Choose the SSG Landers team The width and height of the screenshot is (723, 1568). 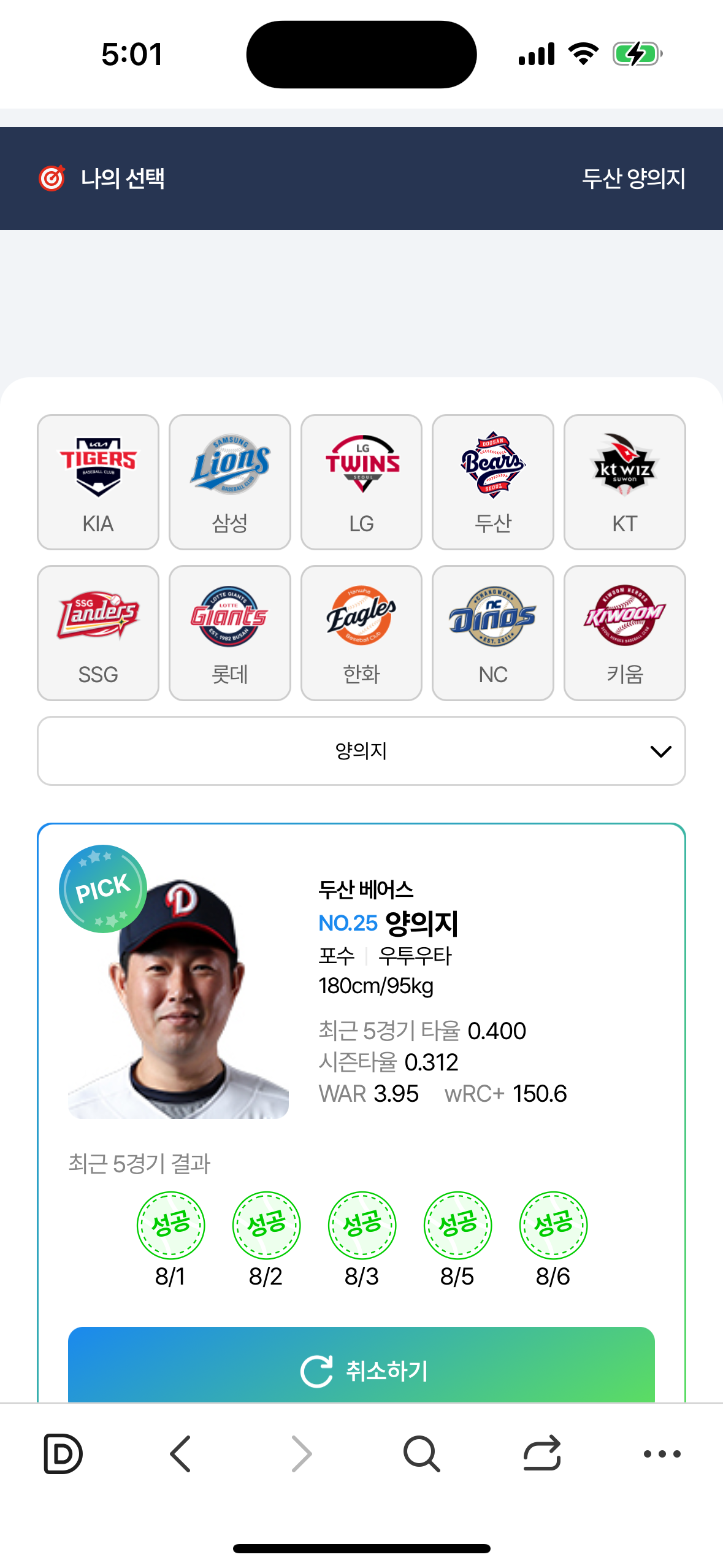tap(98, 633)
